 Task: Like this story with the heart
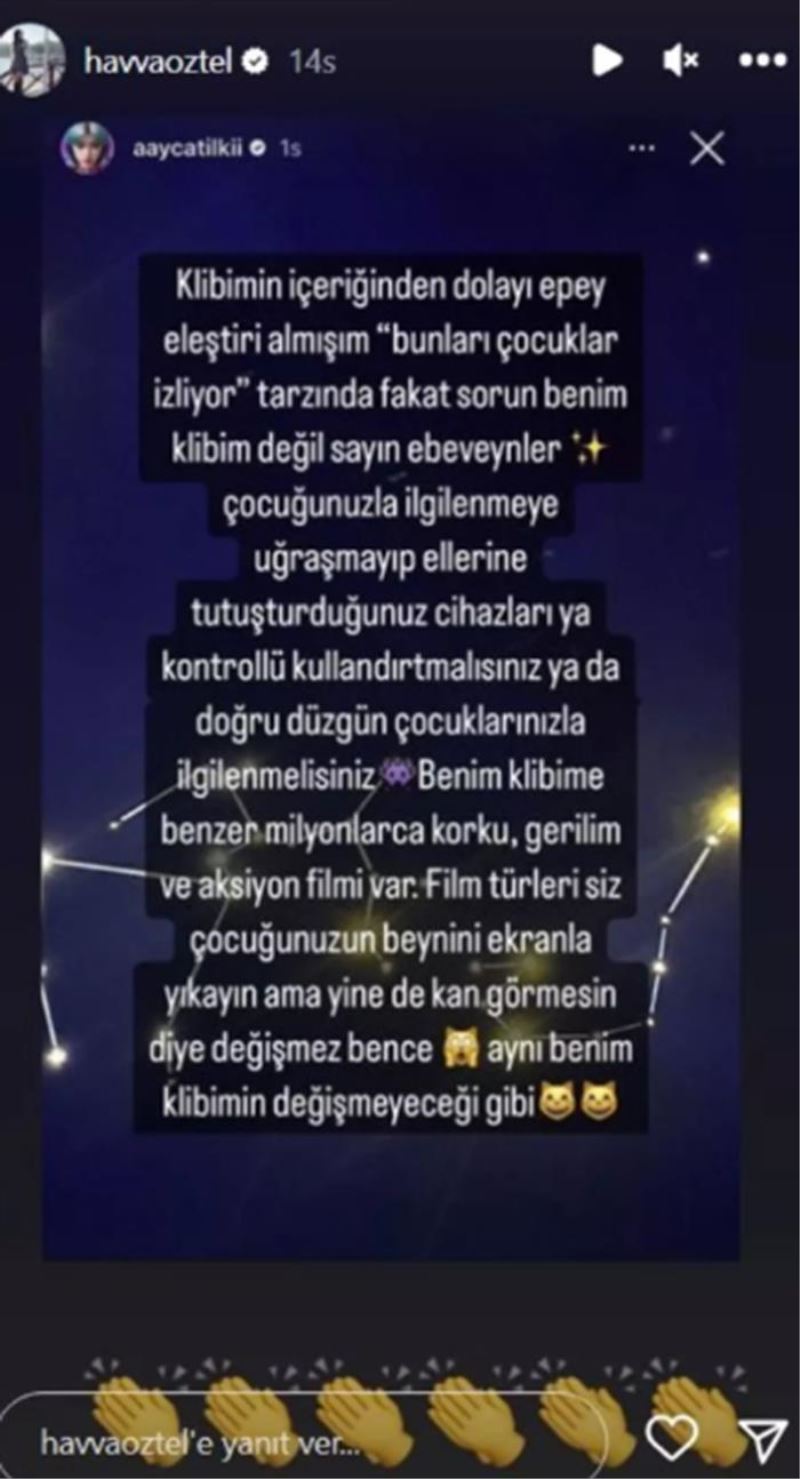[671, 1438]
